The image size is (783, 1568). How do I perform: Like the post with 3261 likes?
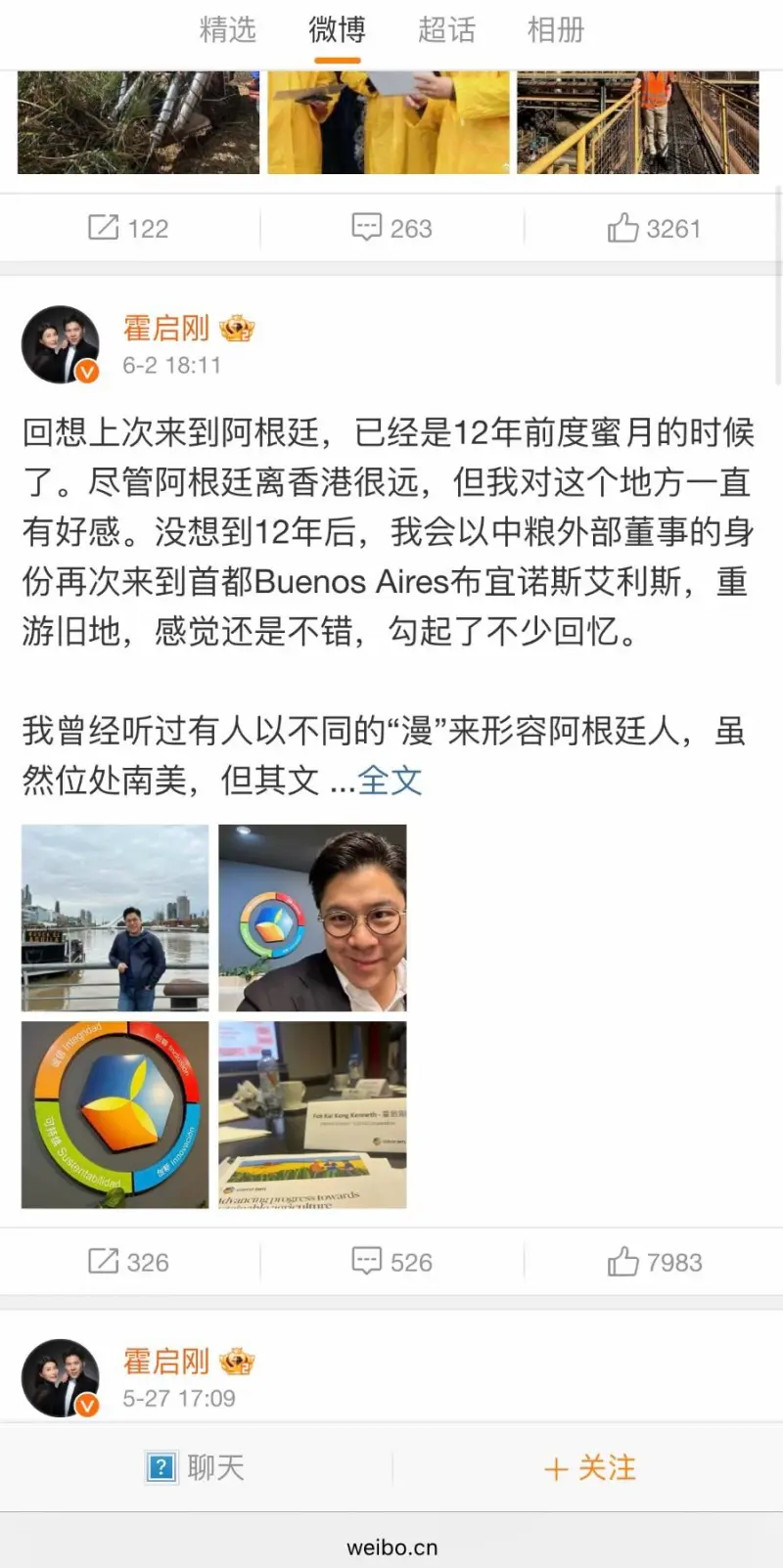coord(654,228)
